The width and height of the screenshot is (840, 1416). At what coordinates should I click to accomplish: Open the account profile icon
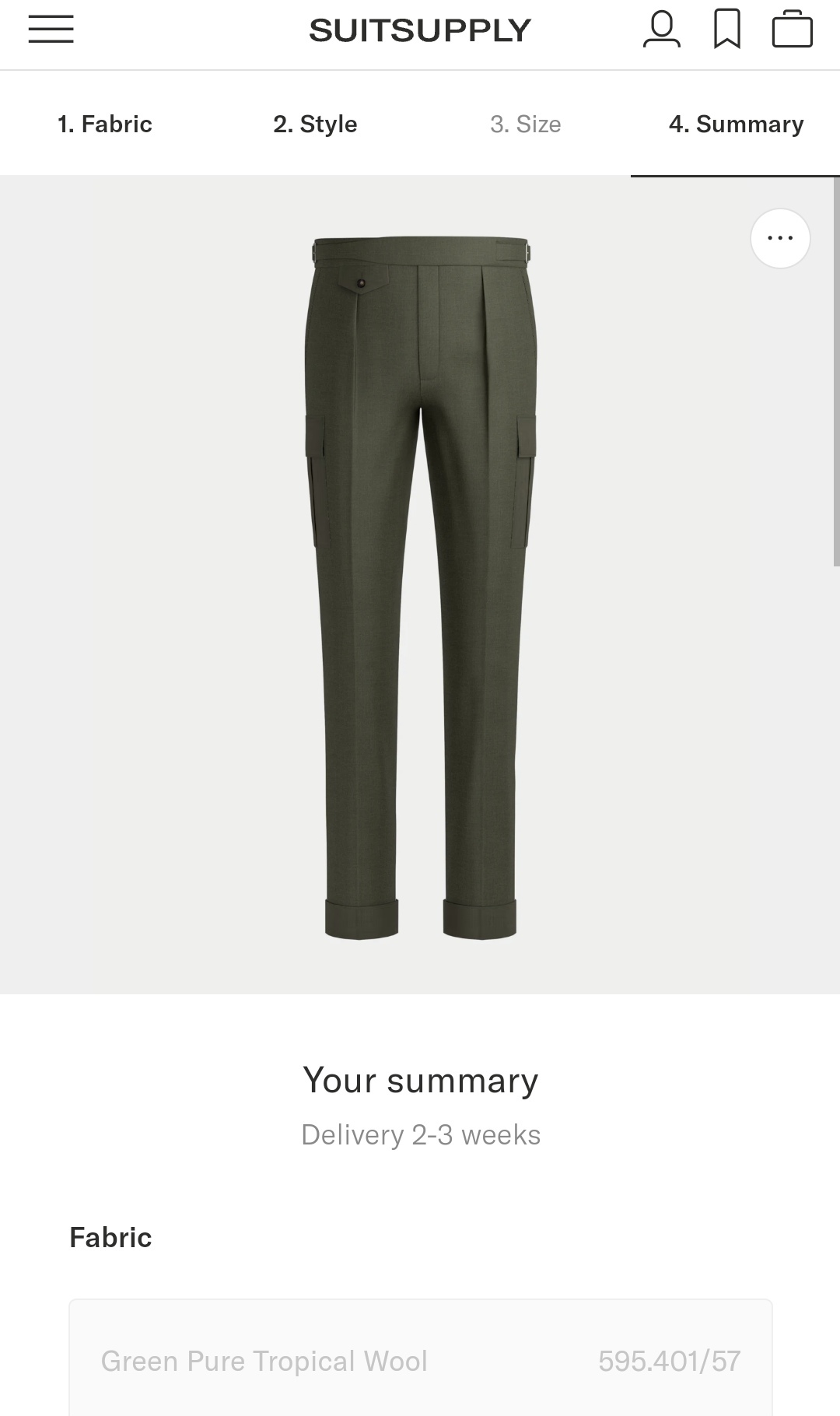661,30
